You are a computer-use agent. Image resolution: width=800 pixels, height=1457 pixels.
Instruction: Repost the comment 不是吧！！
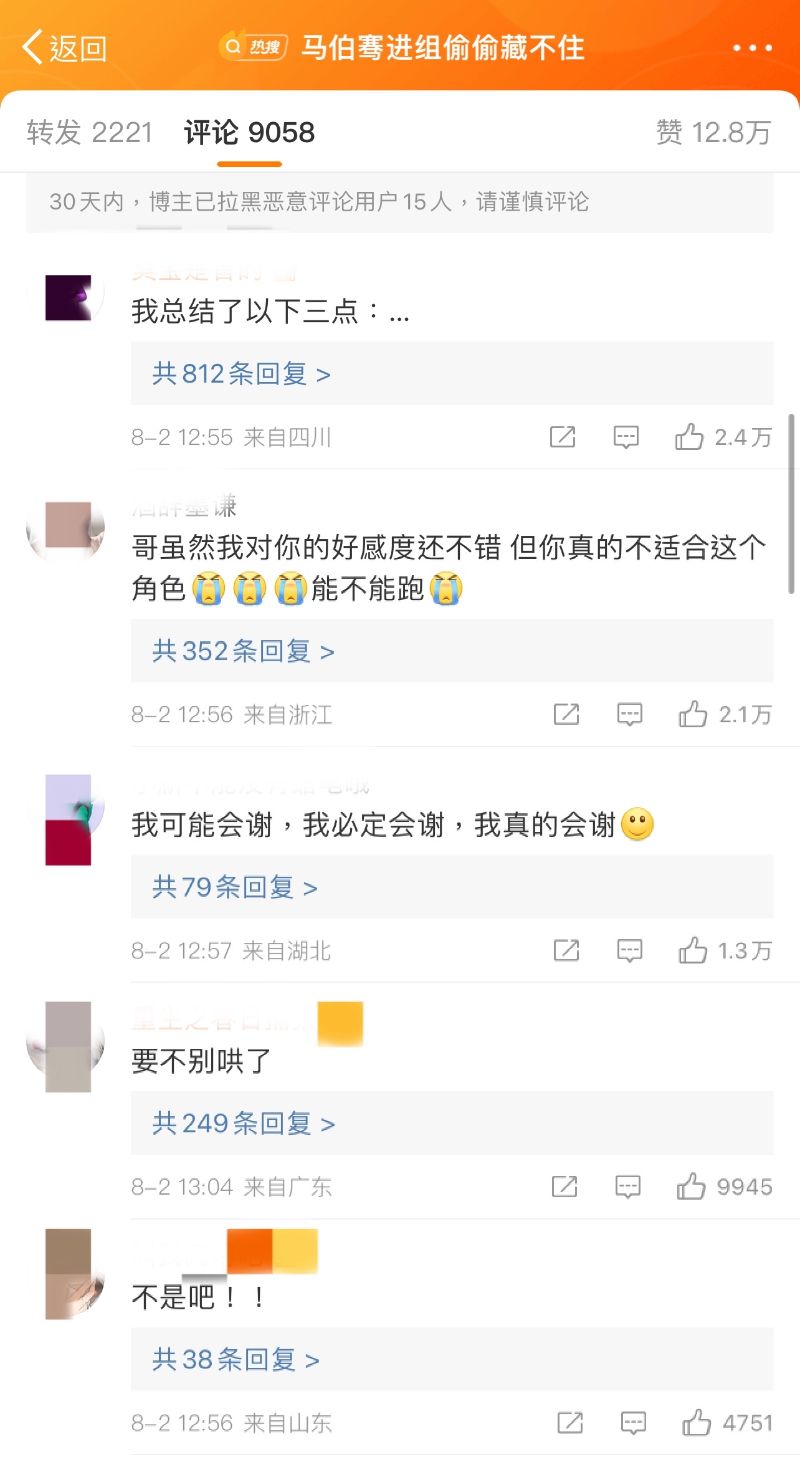coord(570,1422)
